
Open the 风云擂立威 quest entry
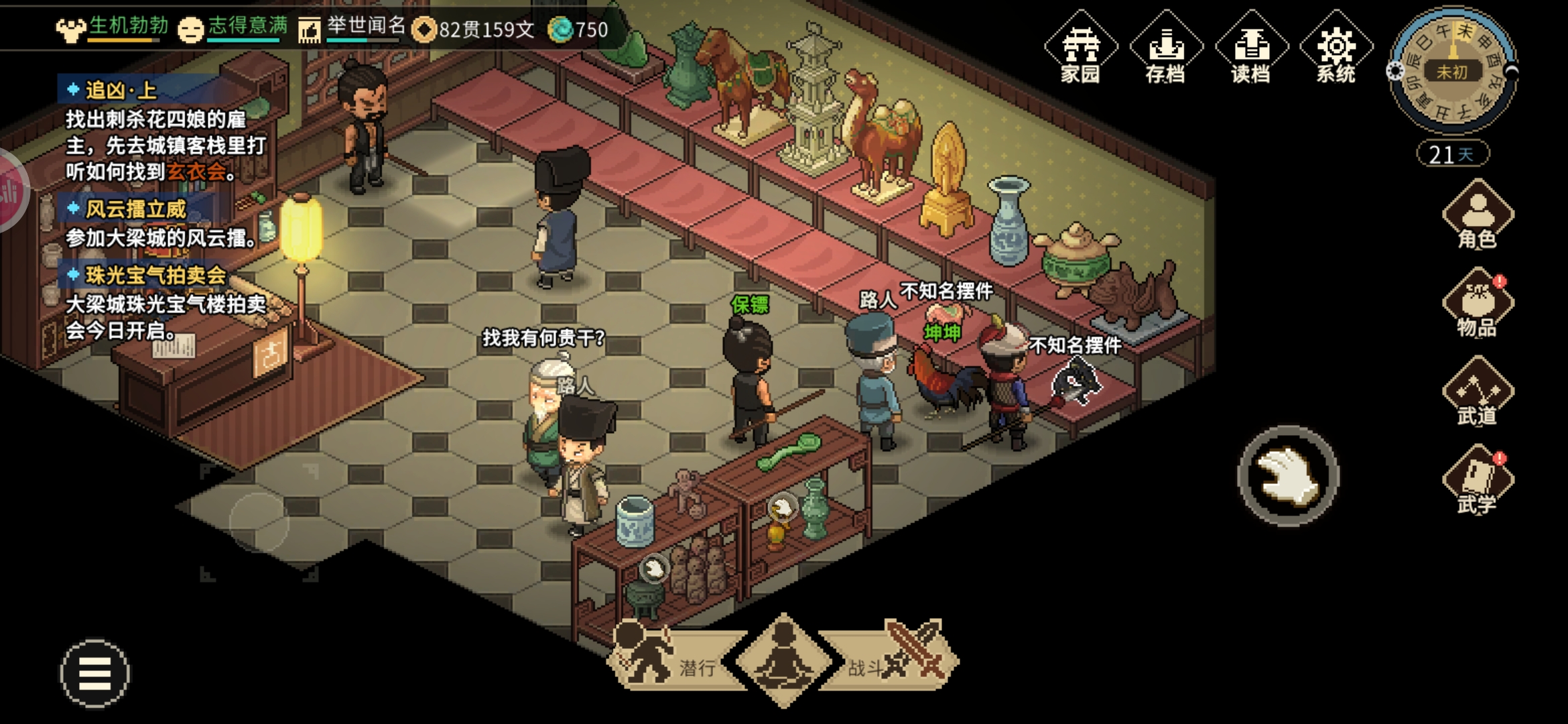[135, 209]
